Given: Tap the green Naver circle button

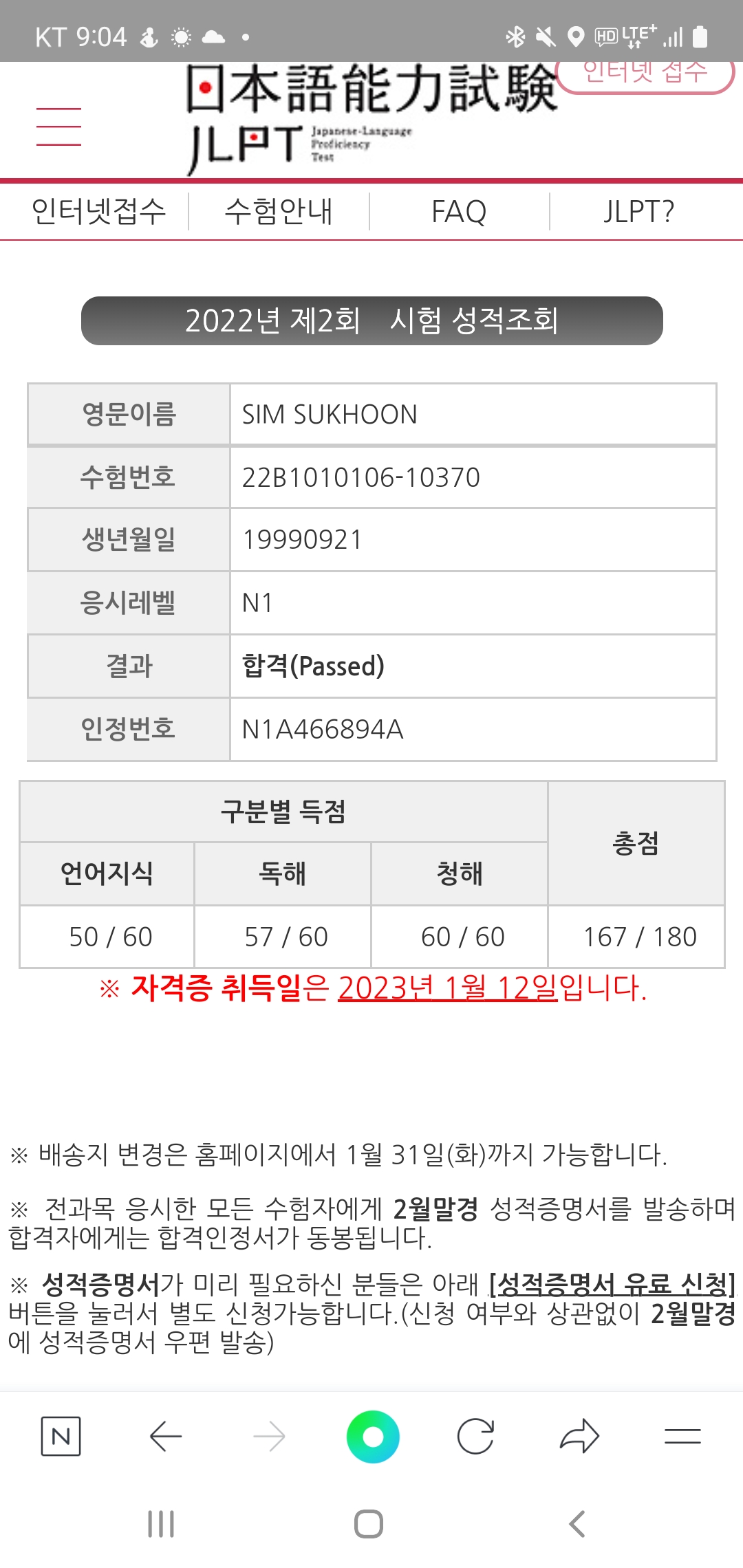Looking at the screenshot, I should pos(373,1436).
